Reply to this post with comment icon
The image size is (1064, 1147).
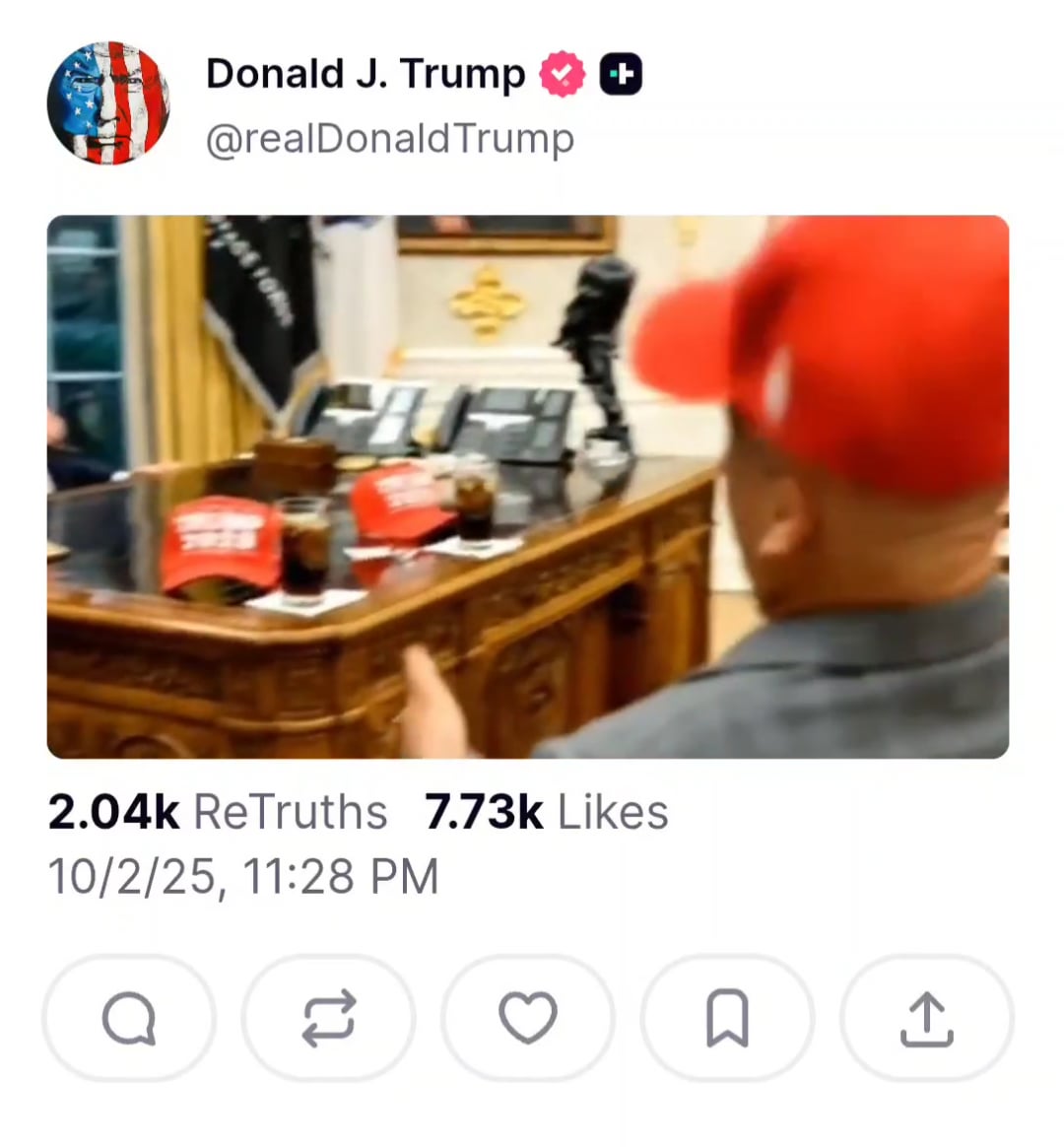coord(129,1018)
